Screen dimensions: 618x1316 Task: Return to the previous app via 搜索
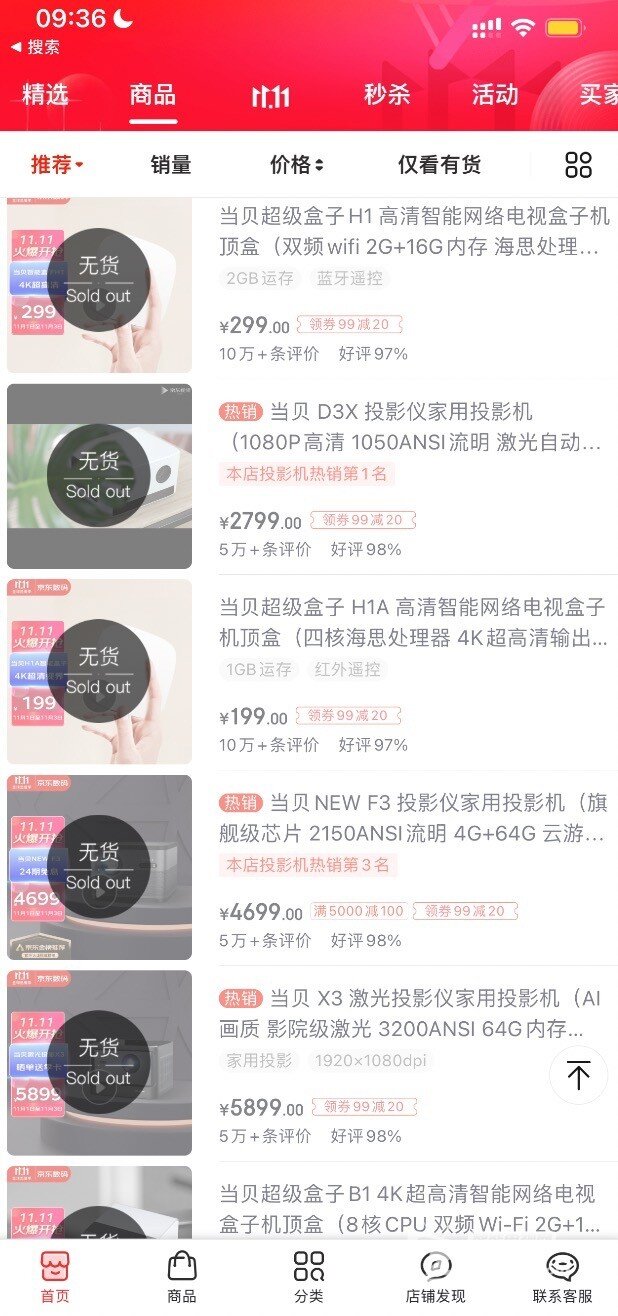click(36, 47)
